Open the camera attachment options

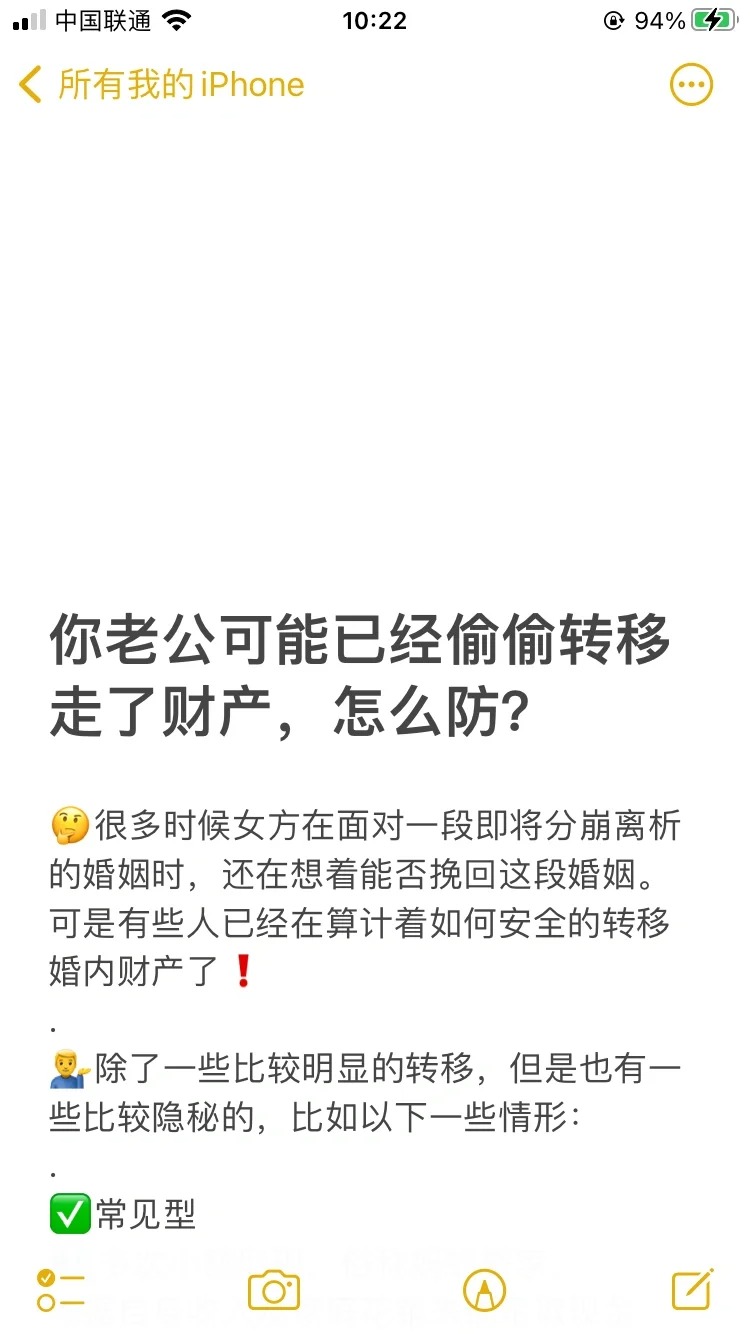tap(274, 1290)
